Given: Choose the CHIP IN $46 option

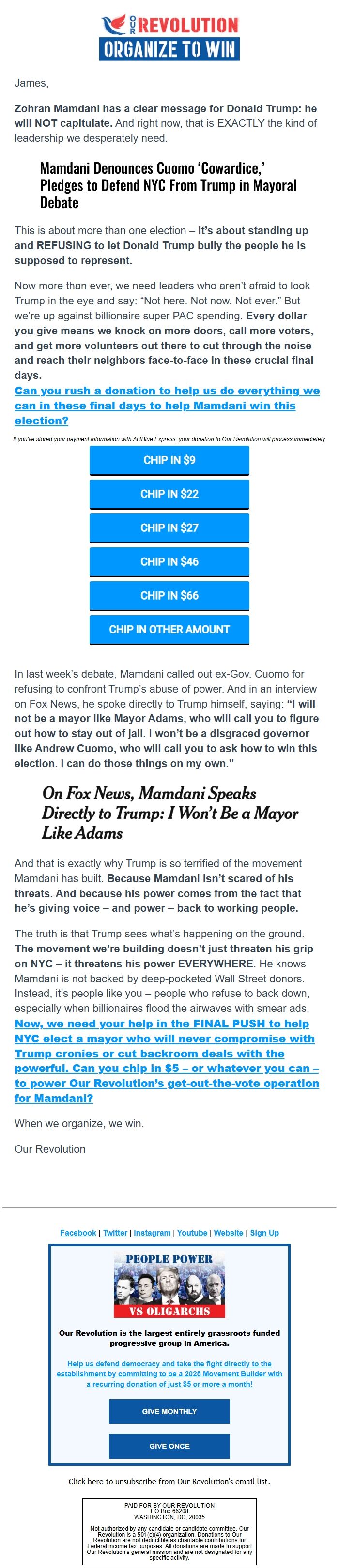Looking at the screenshot, I should [x=169, y=562].
